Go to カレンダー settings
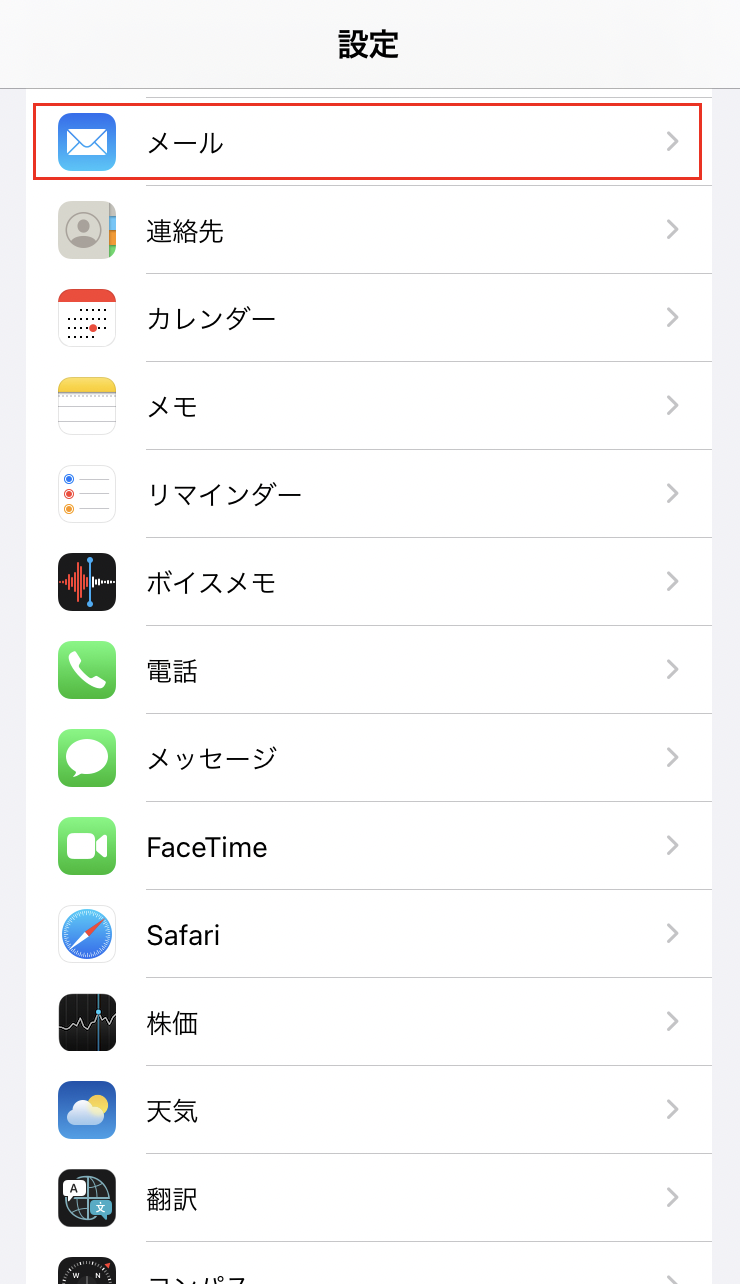Viewport: 740px width, 1284px height. pyautogui.click(x=369, y=318)
